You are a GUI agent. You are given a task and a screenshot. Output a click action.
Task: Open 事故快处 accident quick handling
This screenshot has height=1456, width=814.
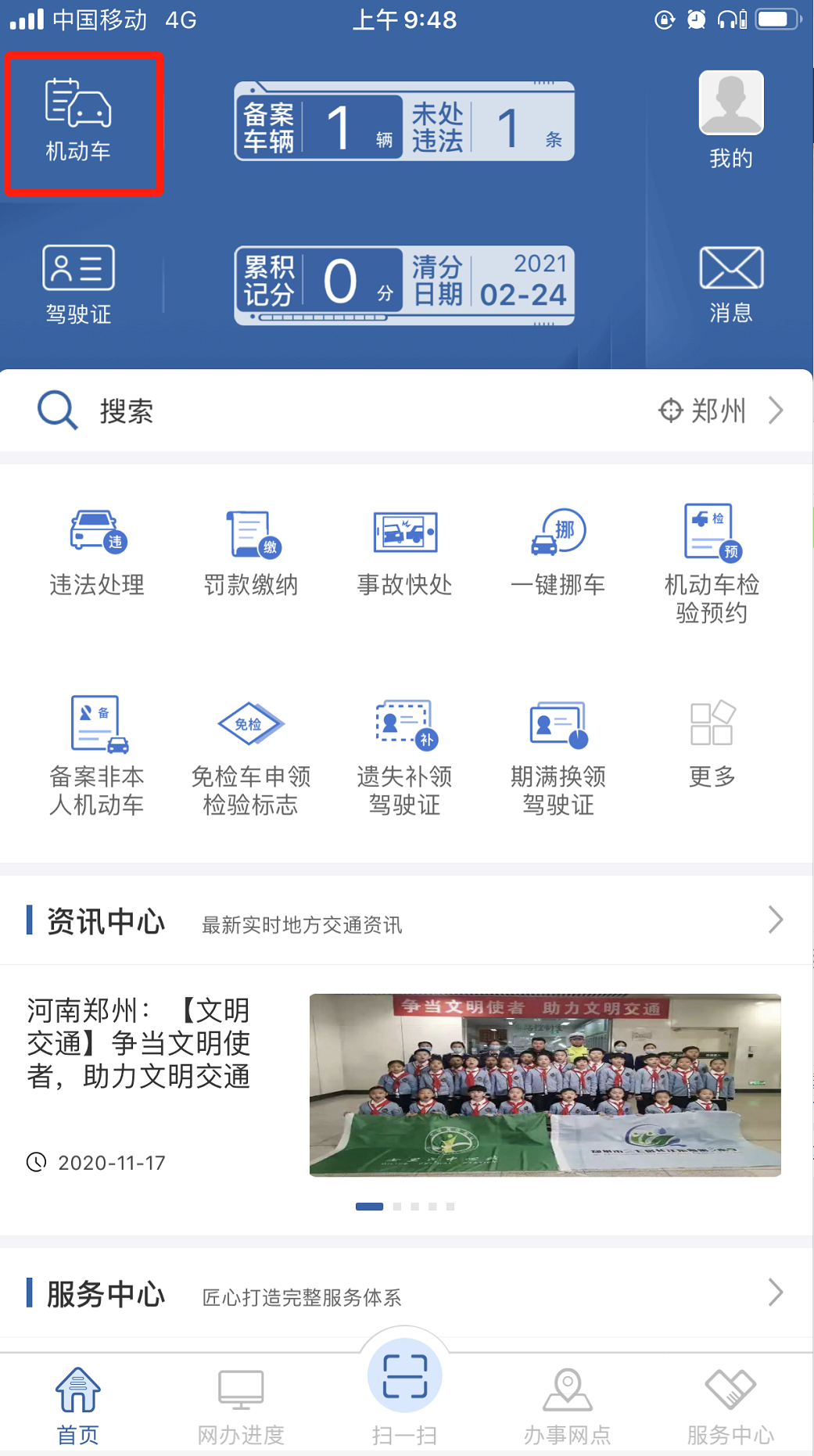coord(404,552)
